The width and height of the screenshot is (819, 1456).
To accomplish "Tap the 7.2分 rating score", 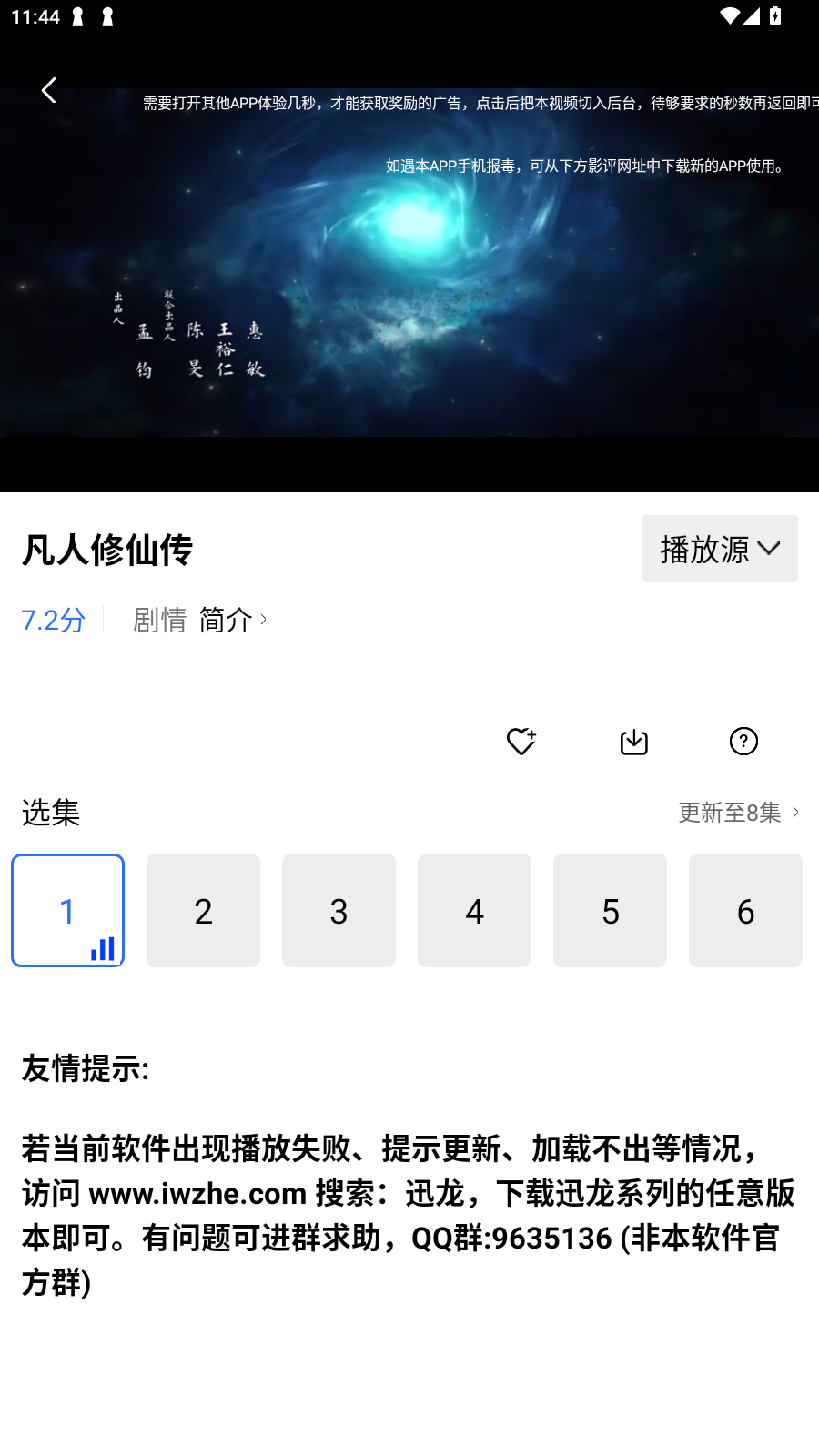I will click(x=53, y=620).
